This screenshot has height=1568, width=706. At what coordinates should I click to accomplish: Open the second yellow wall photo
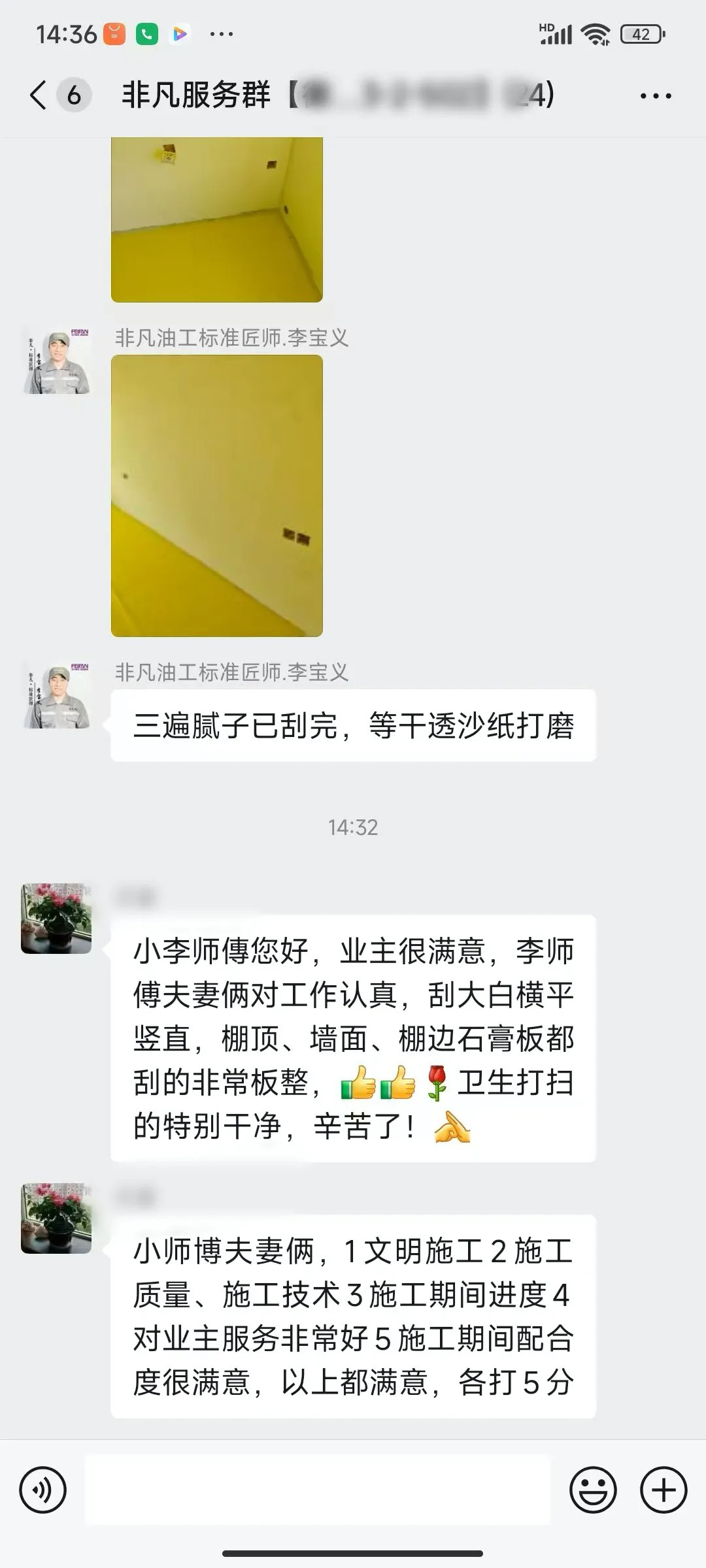216,495
